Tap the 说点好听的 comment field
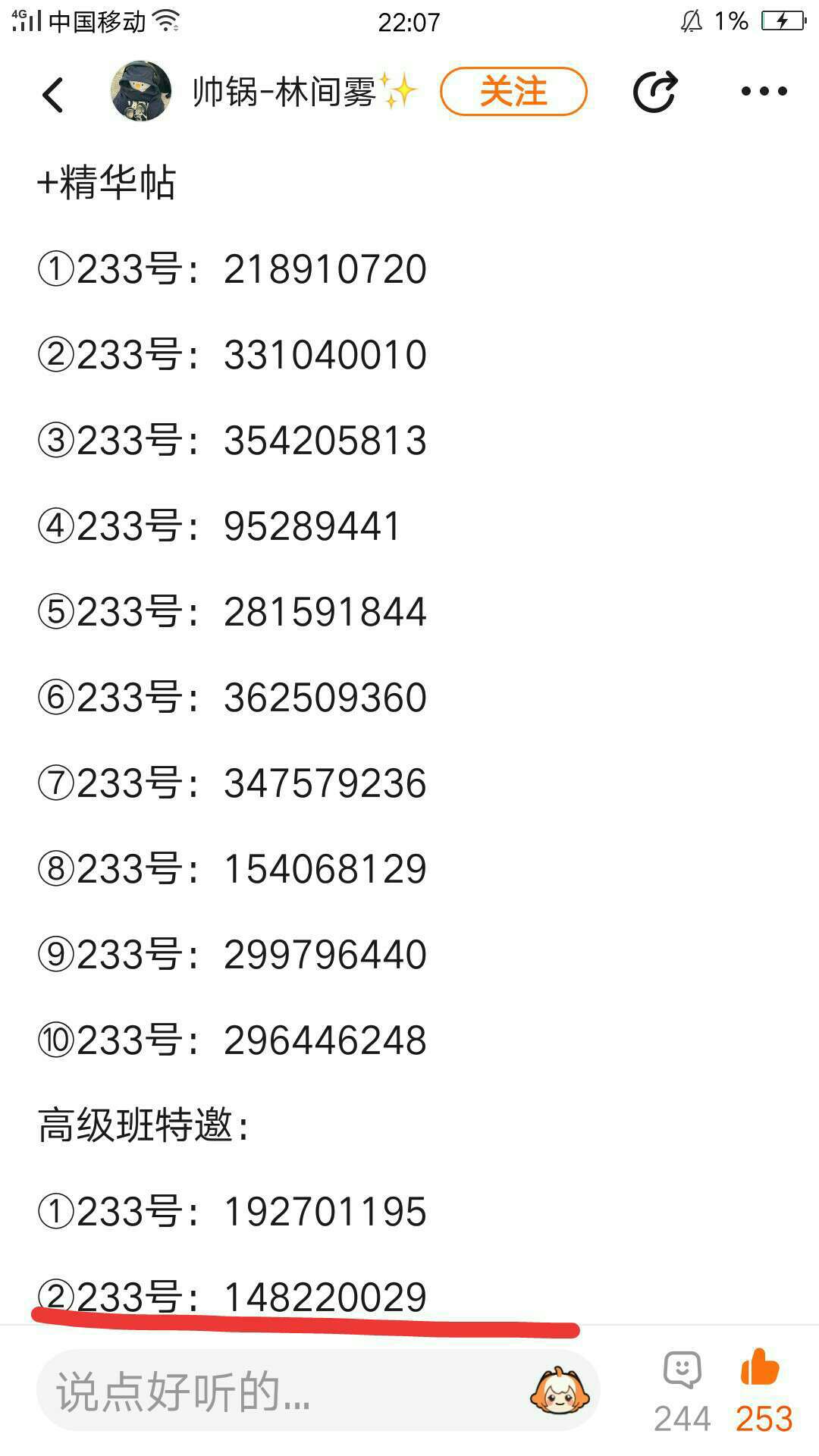The image size is (819, 1456). coord(318,1391)
